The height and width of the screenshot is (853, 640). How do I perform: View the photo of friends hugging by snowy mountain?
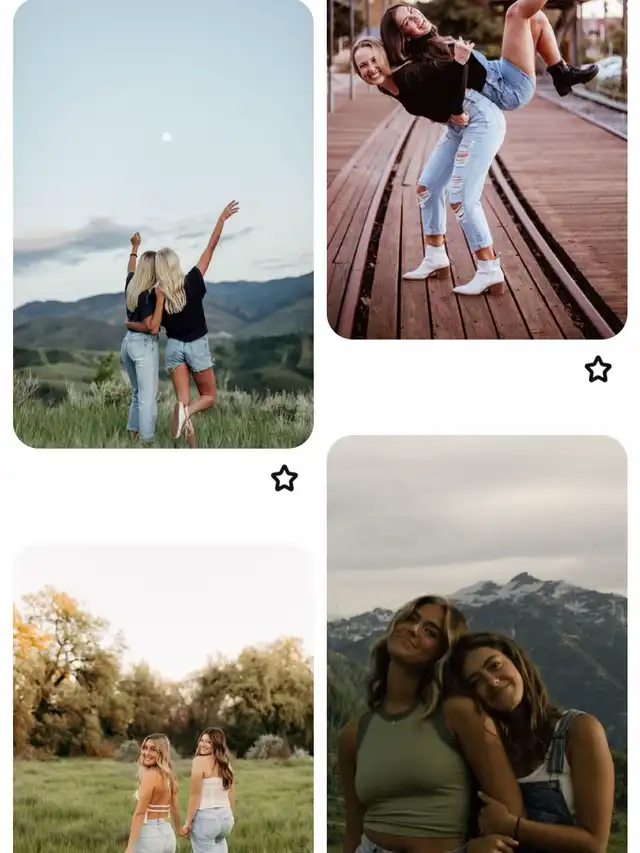pyautogui.click(x=476, y=645)
